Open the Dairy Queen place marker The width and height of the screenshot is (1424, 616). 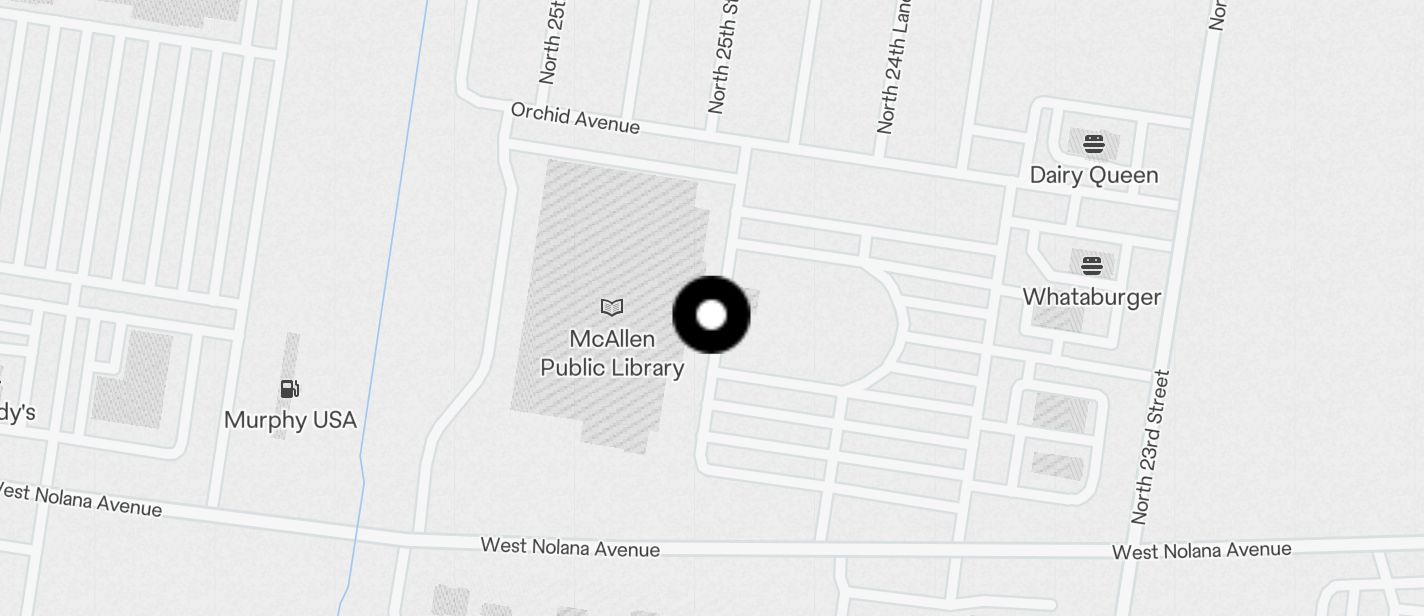(1093, 144)
